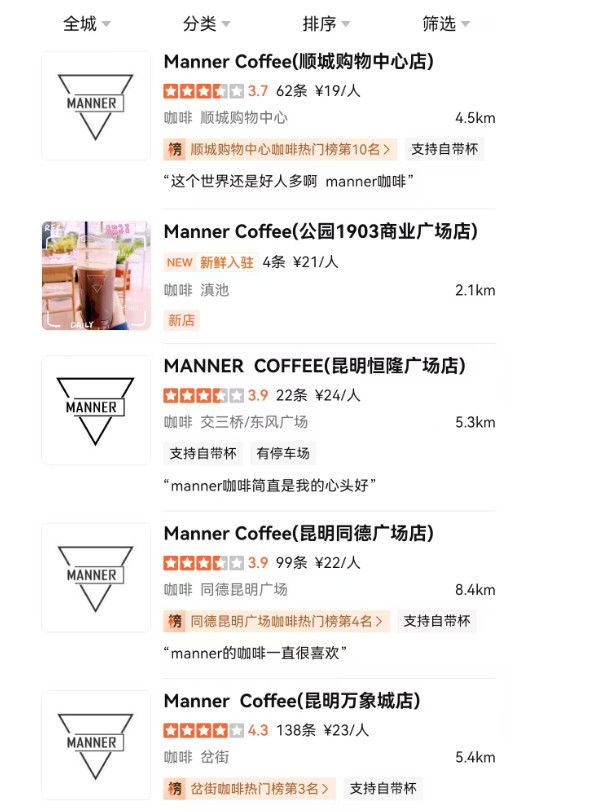Tap the 公园1903商业广场店 coffee photo
Viewport: 609px width, 812px height.
tap(96, 276)
